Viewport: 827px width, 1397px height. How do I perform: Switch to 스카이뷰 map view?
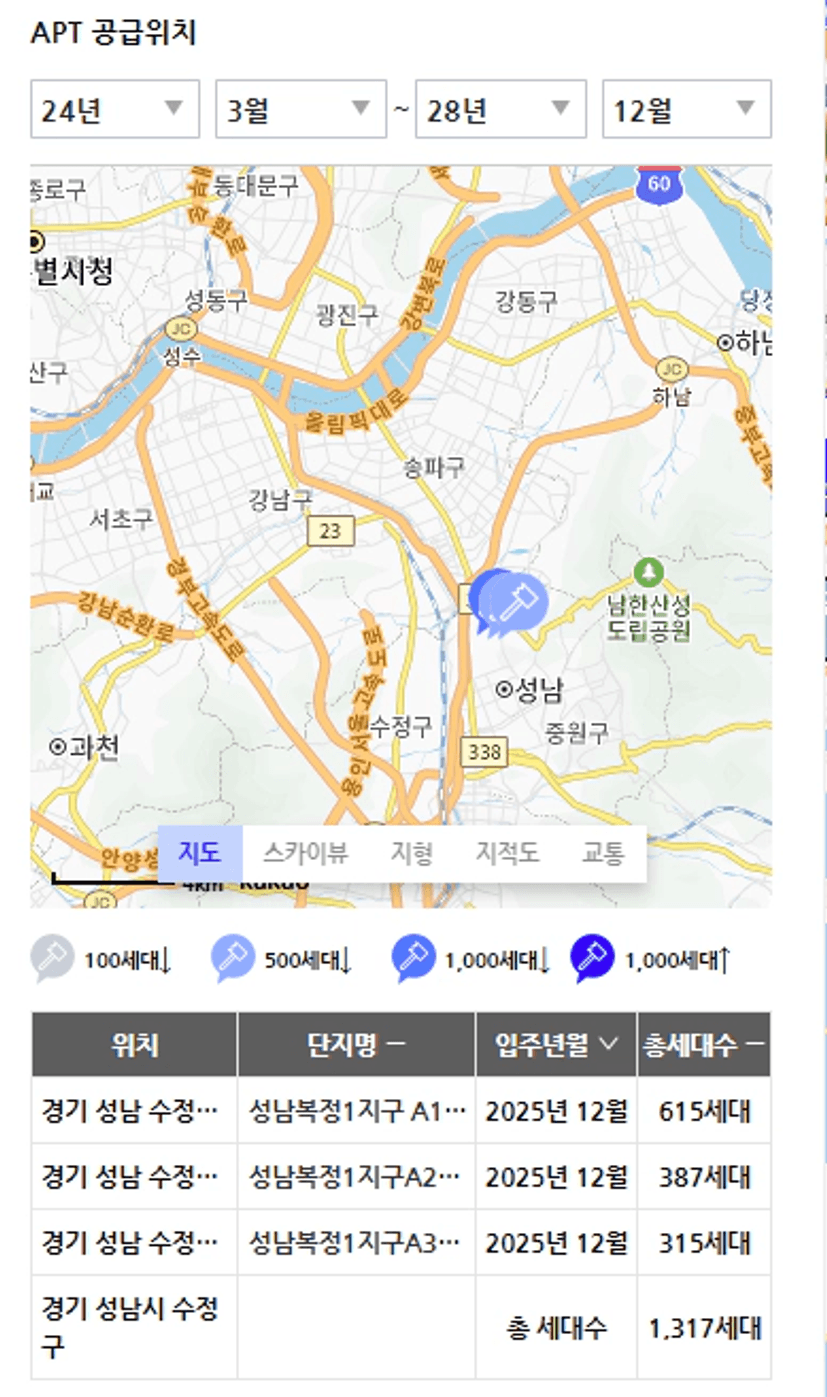pyautogui.click(x=305, y=853)
